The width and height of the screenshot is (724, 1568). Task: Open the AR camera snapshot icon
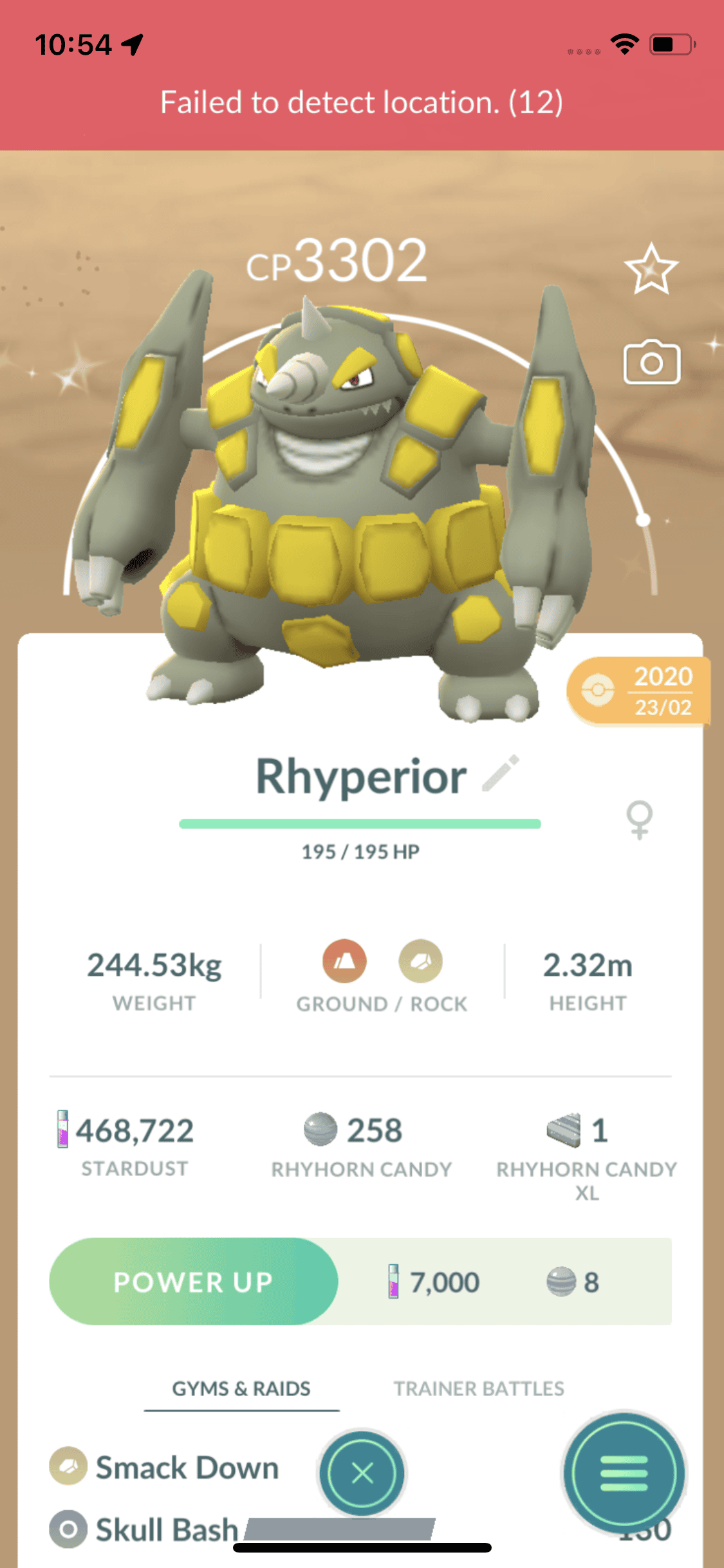click(651, 362)
